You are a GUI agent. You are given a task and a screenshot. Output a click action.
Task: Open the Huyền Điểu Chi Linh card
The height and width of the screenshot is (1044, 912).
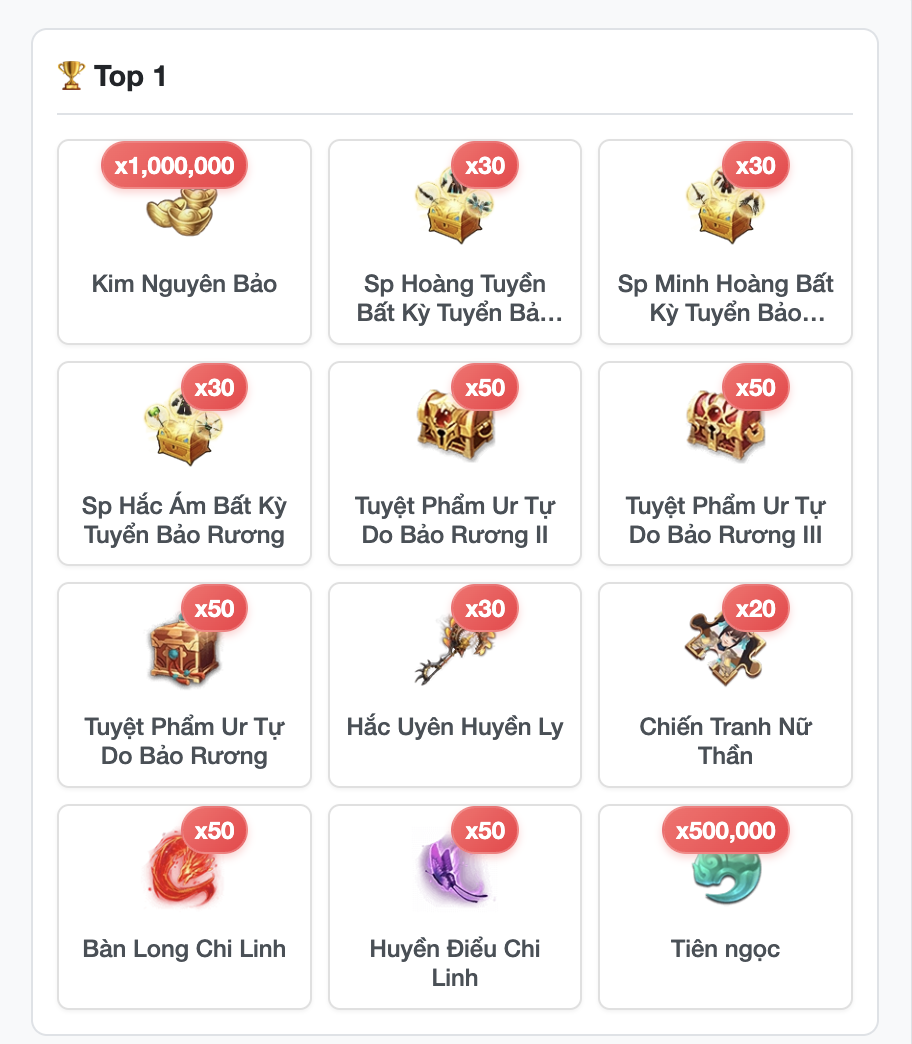pos(455,907)
